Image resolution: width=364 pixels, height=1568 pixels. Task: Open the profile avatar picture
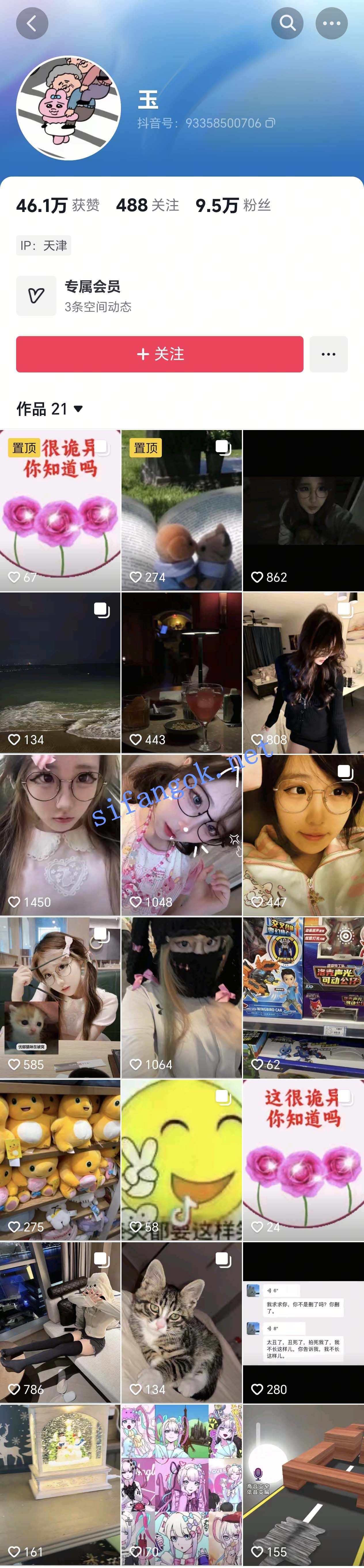(68, 108)
